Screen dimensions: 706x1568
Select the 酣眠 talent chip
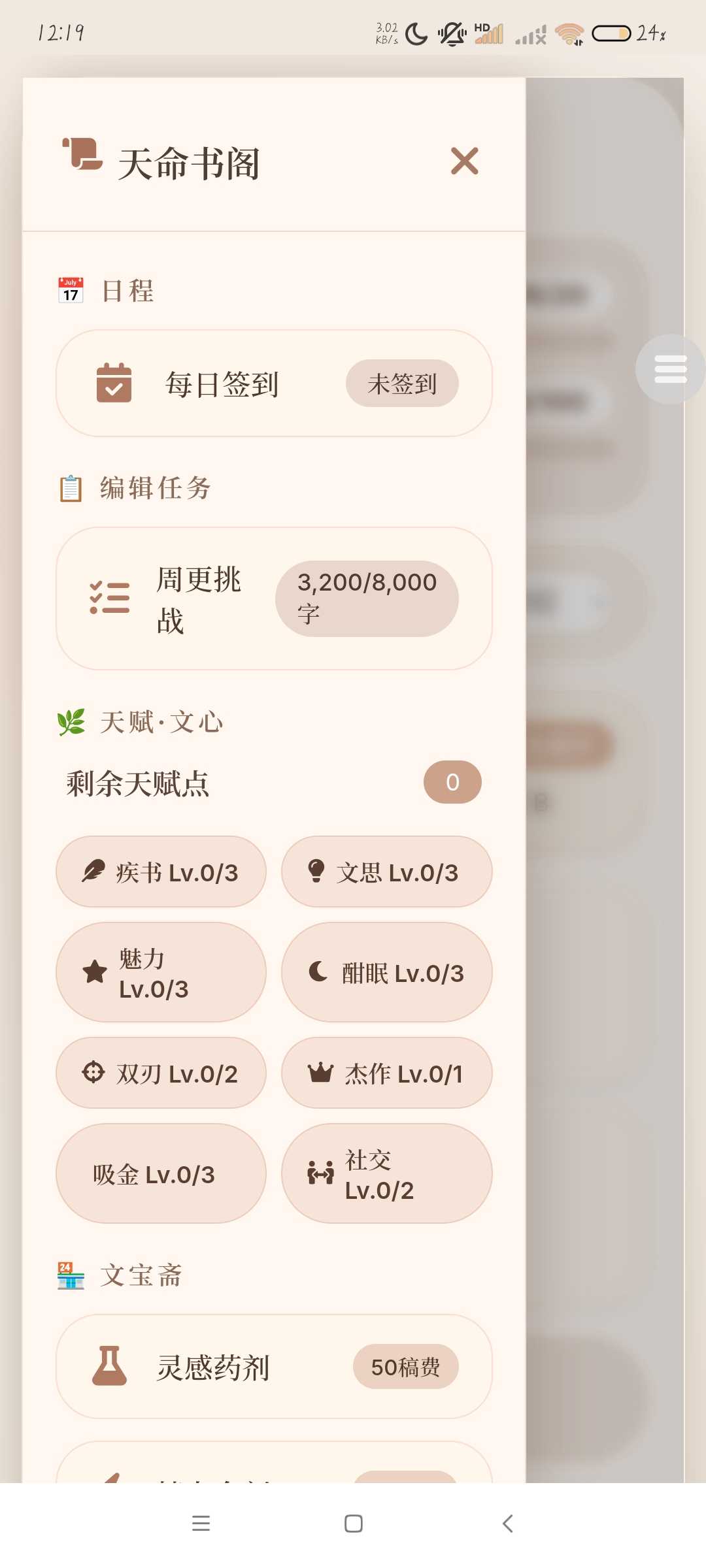386,972
